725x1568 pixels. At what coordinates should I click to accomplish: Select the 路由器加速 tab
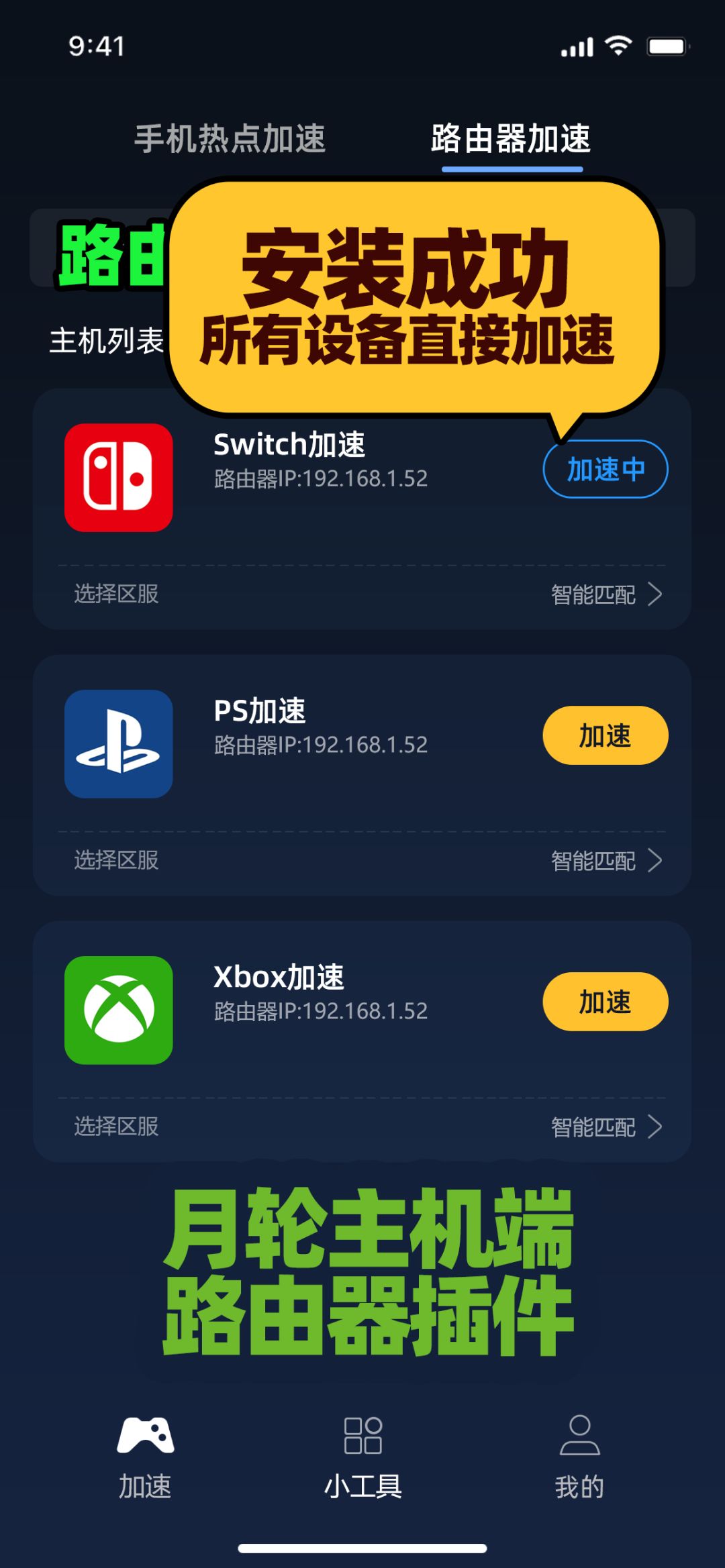tap(512, 139)
